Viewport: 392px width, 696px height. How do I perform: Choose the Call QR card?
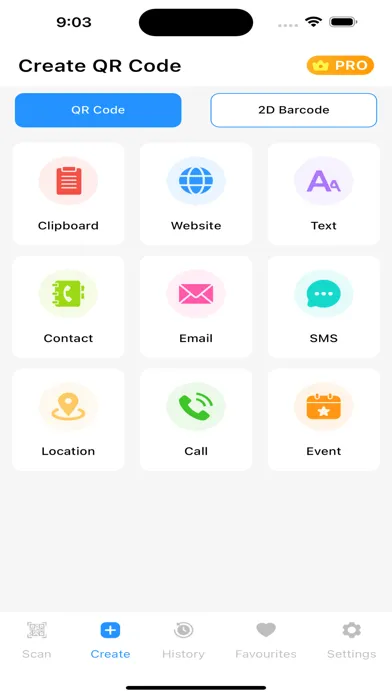tap(196, 419)
